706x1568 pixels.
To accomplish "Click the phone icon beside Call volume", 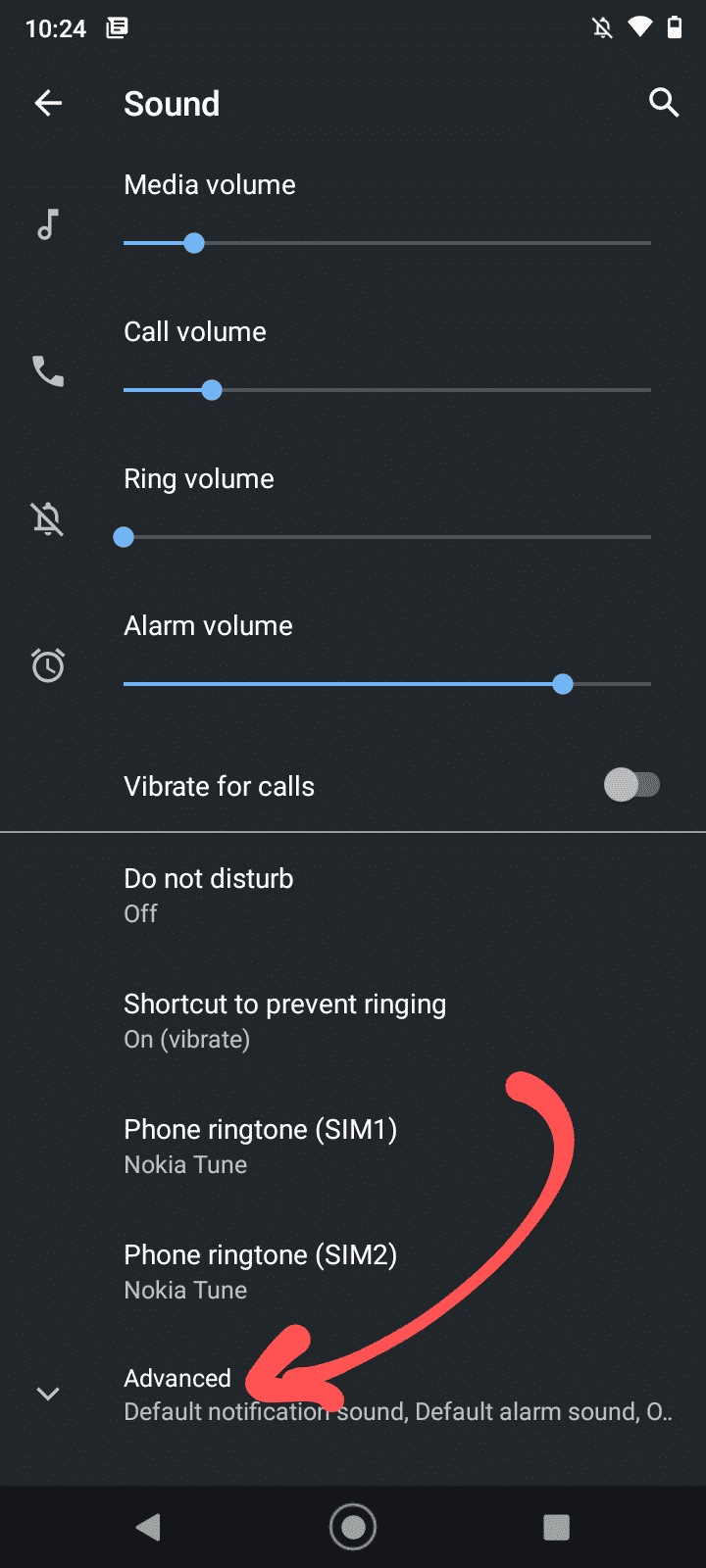I will 48,371.
